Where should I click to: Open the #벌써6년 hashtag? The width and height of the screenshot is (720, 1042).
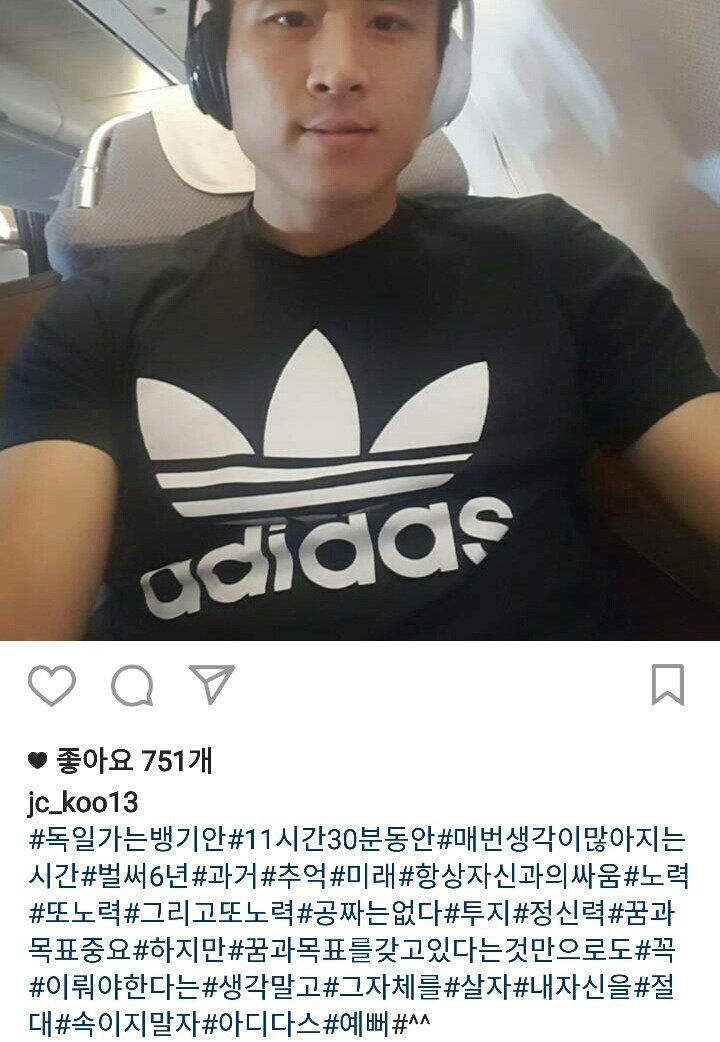(x=137, y=875)
